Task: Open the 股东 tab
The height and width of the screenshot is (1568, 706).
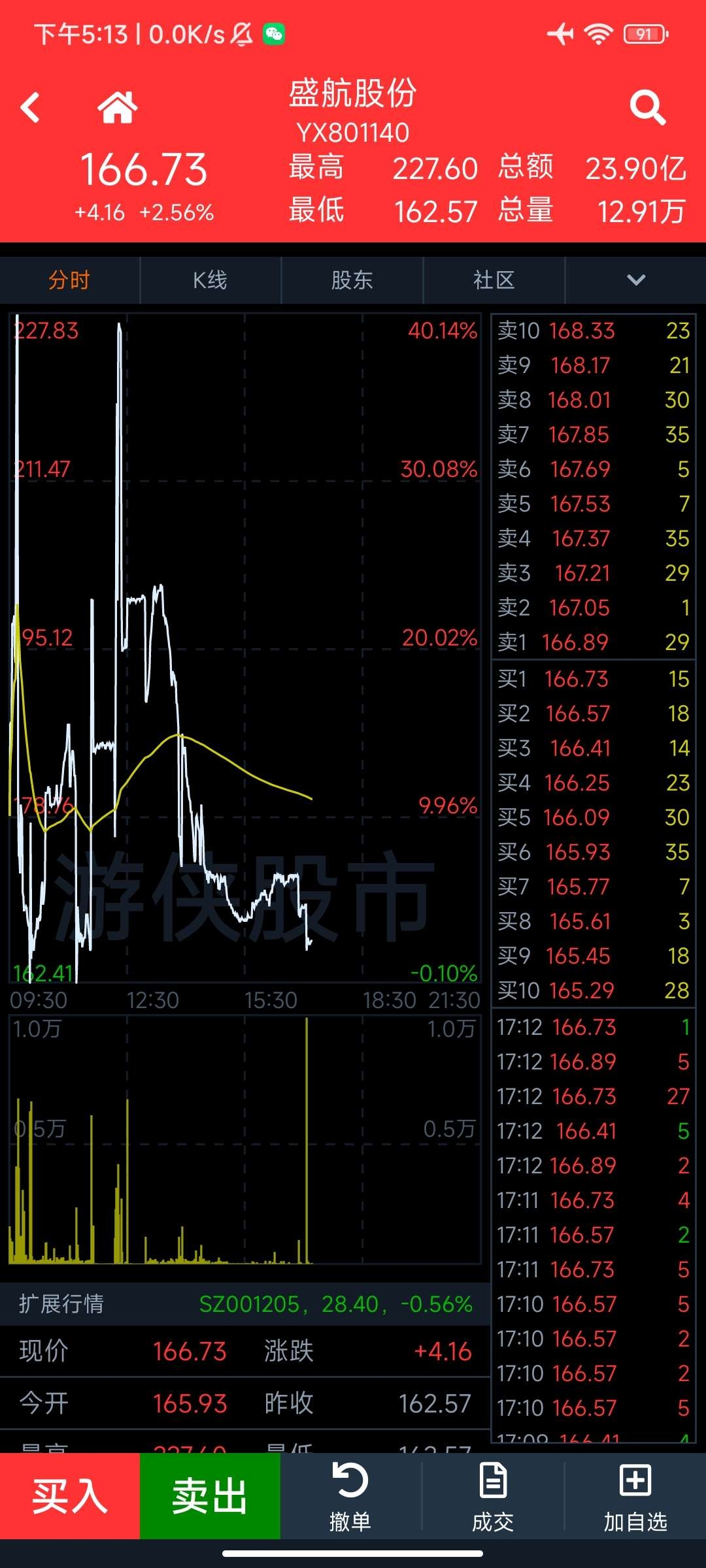Action: [x=352, y=280]
